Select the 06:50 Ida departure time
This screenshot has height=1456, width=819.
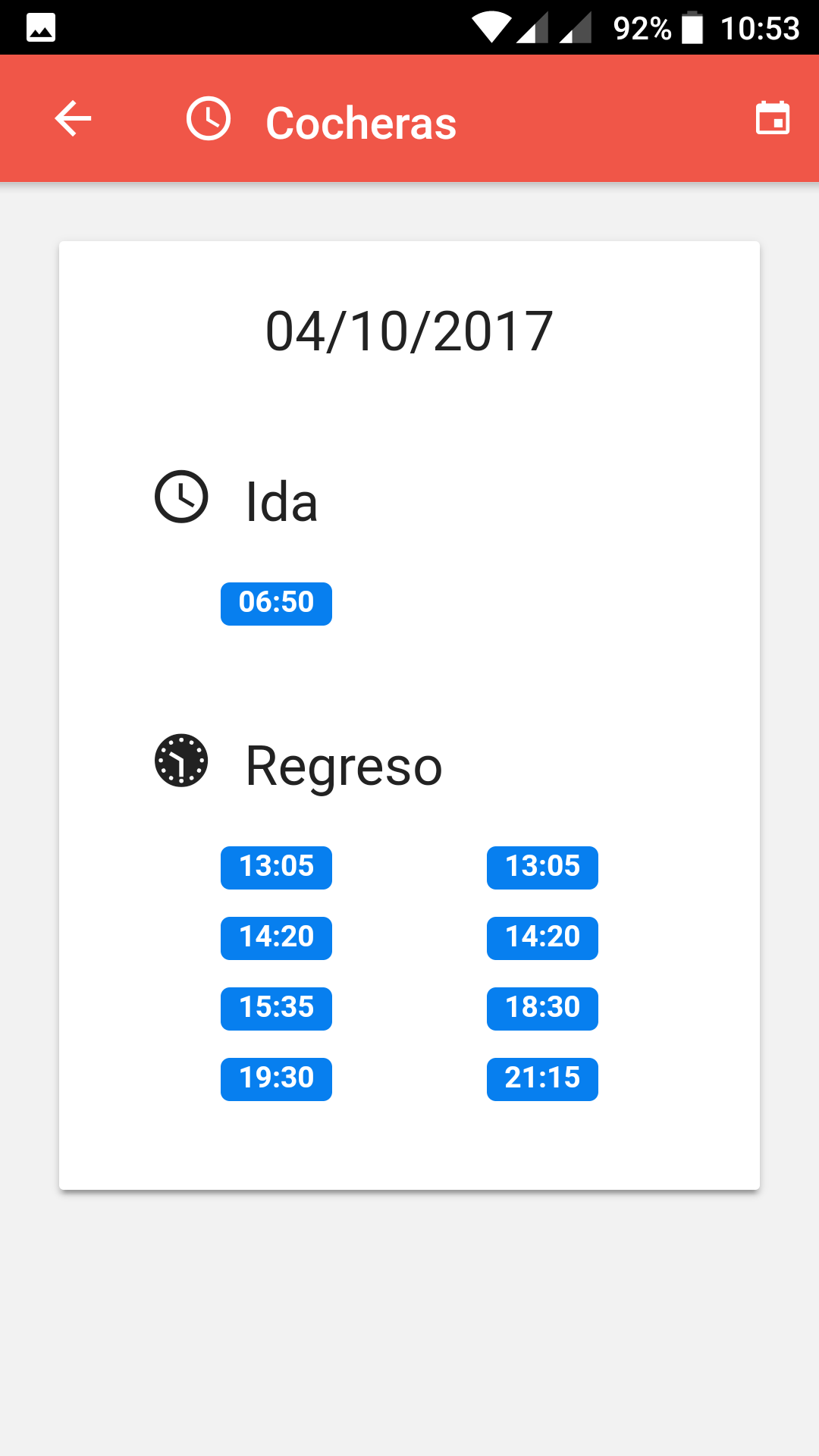point(276,604)
